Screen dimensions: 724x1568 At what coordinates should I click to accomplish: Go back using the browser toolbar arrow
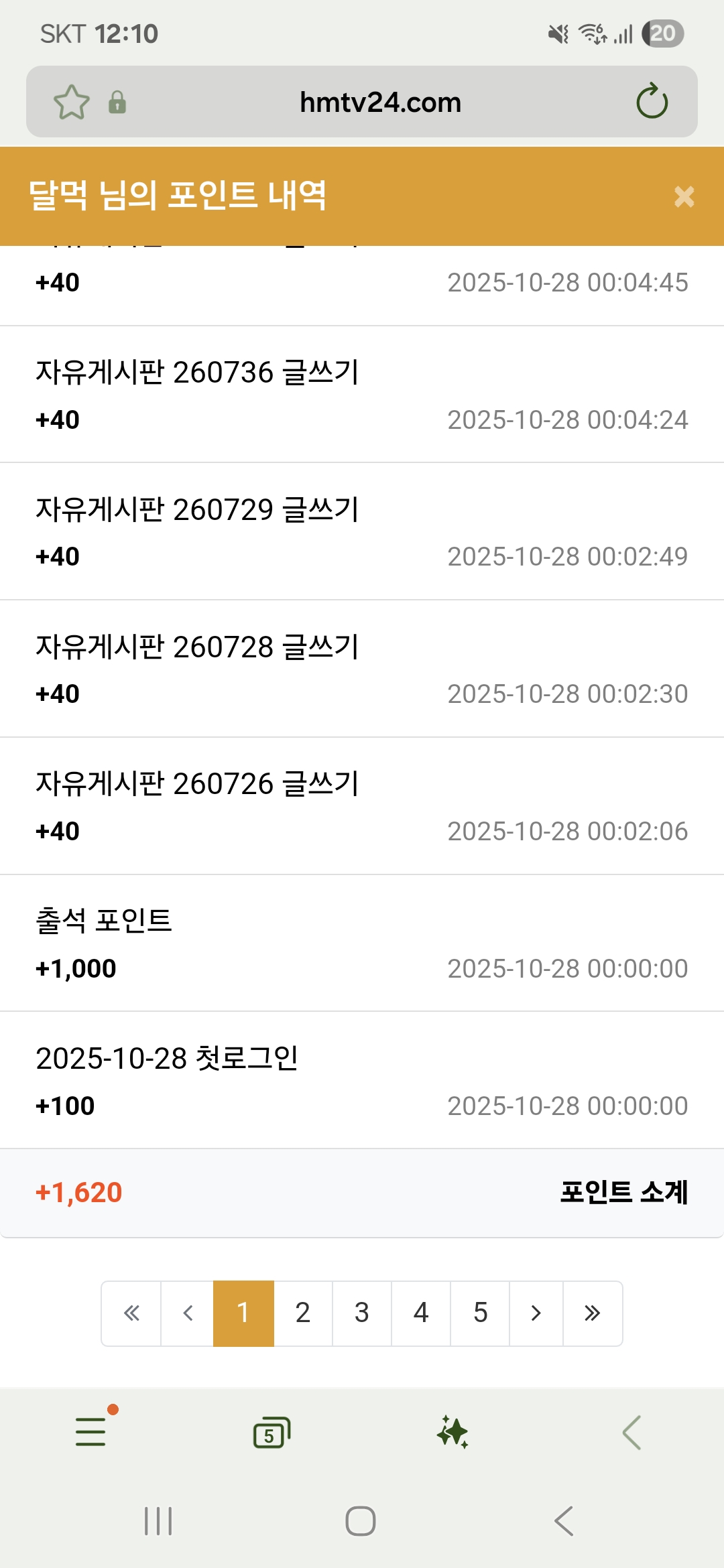[x=631, y=1432]
